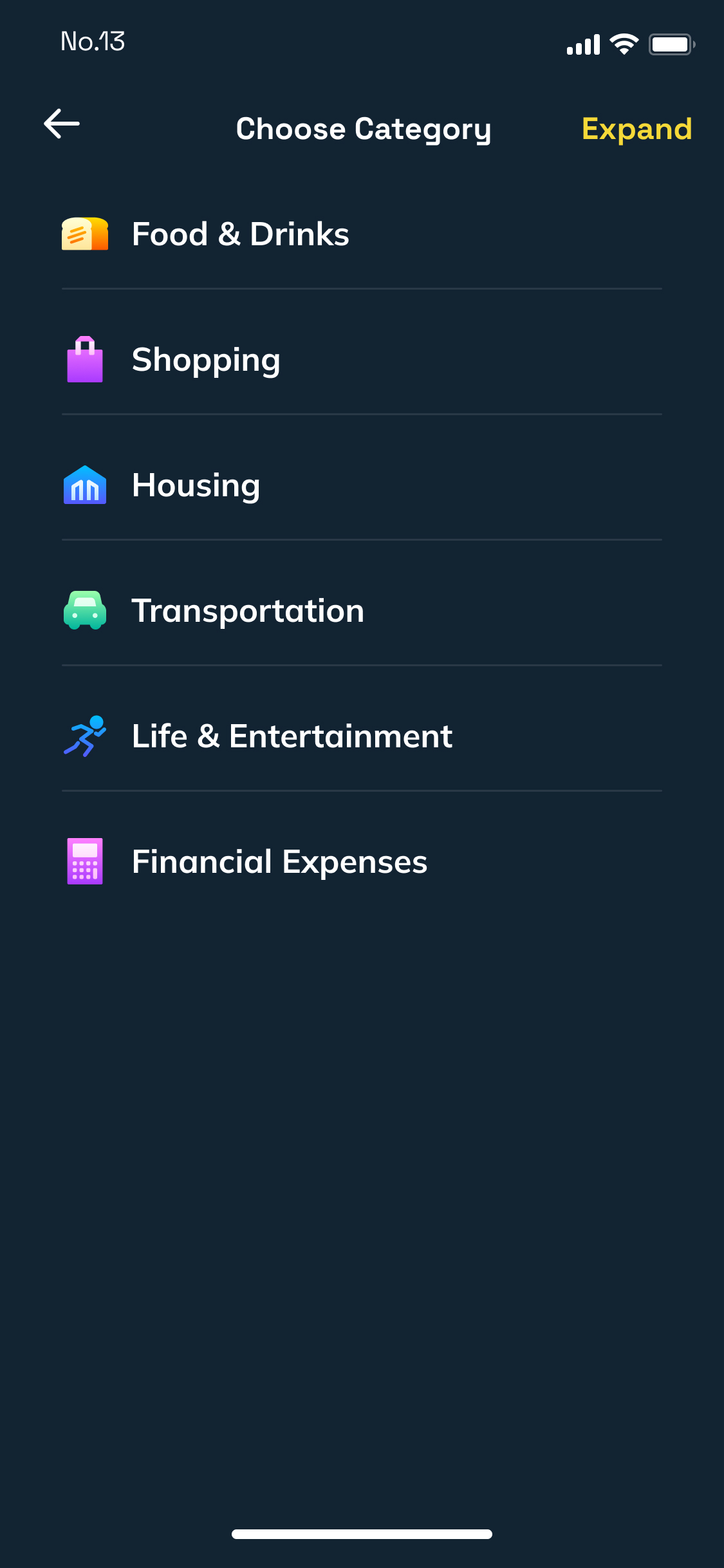Click the Shopping bag icon

coord(84,360)
